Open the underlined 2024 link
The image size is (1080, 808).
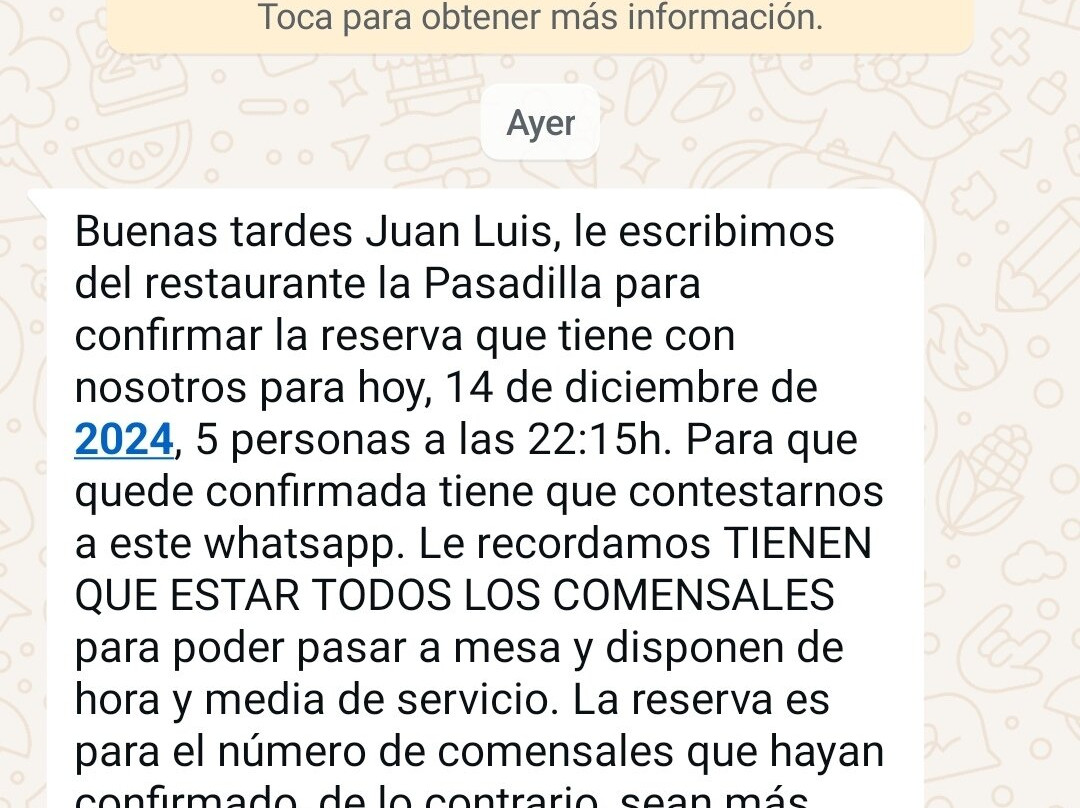click(125, 441)
